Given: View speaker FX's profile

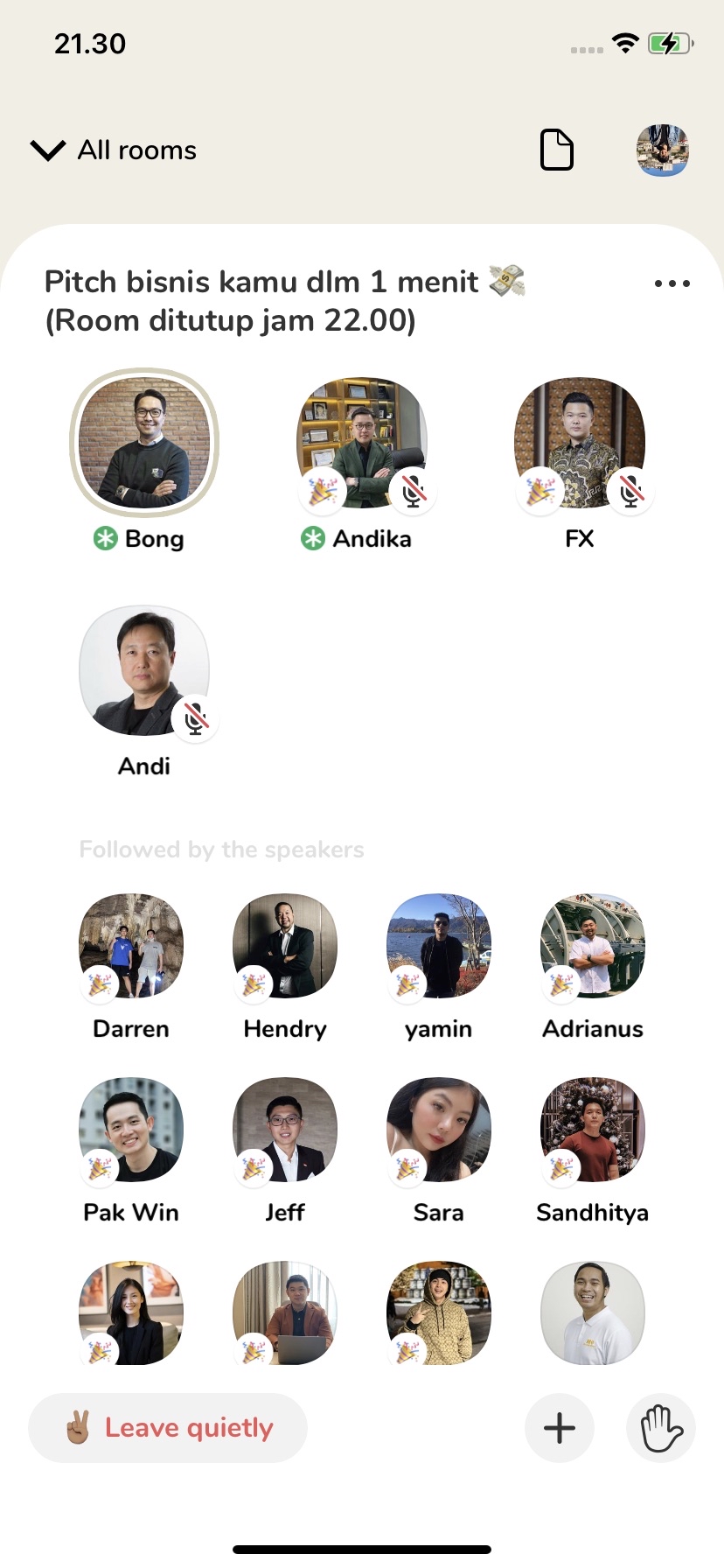Looking at the screenshot, I should 579,444.
